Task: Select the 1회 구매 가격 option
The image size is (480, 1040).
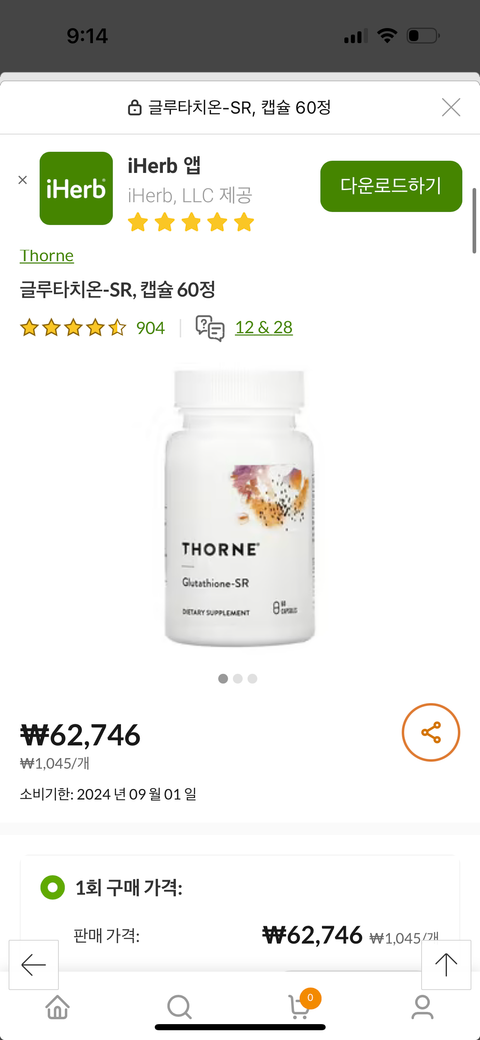Action: 52,887
